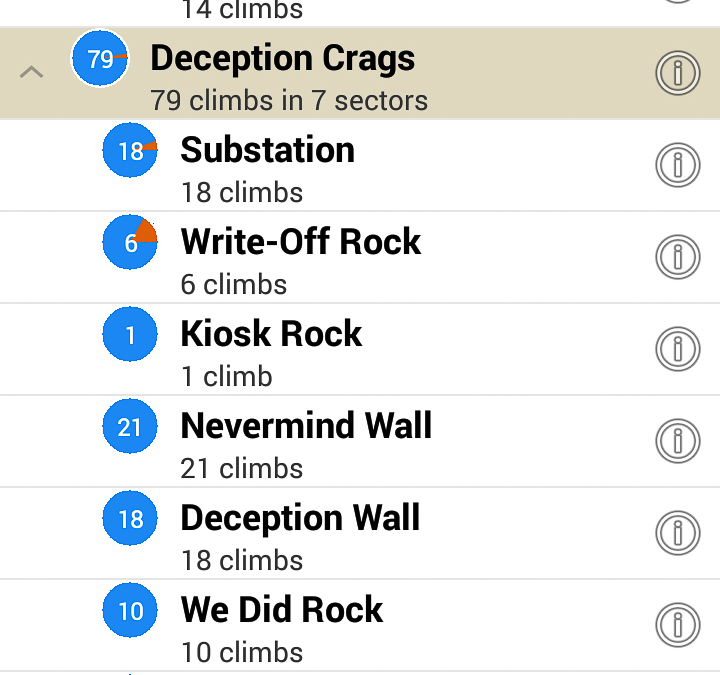
Task: Collapse the Deception Crags group
Action: [x=32, y=72]
